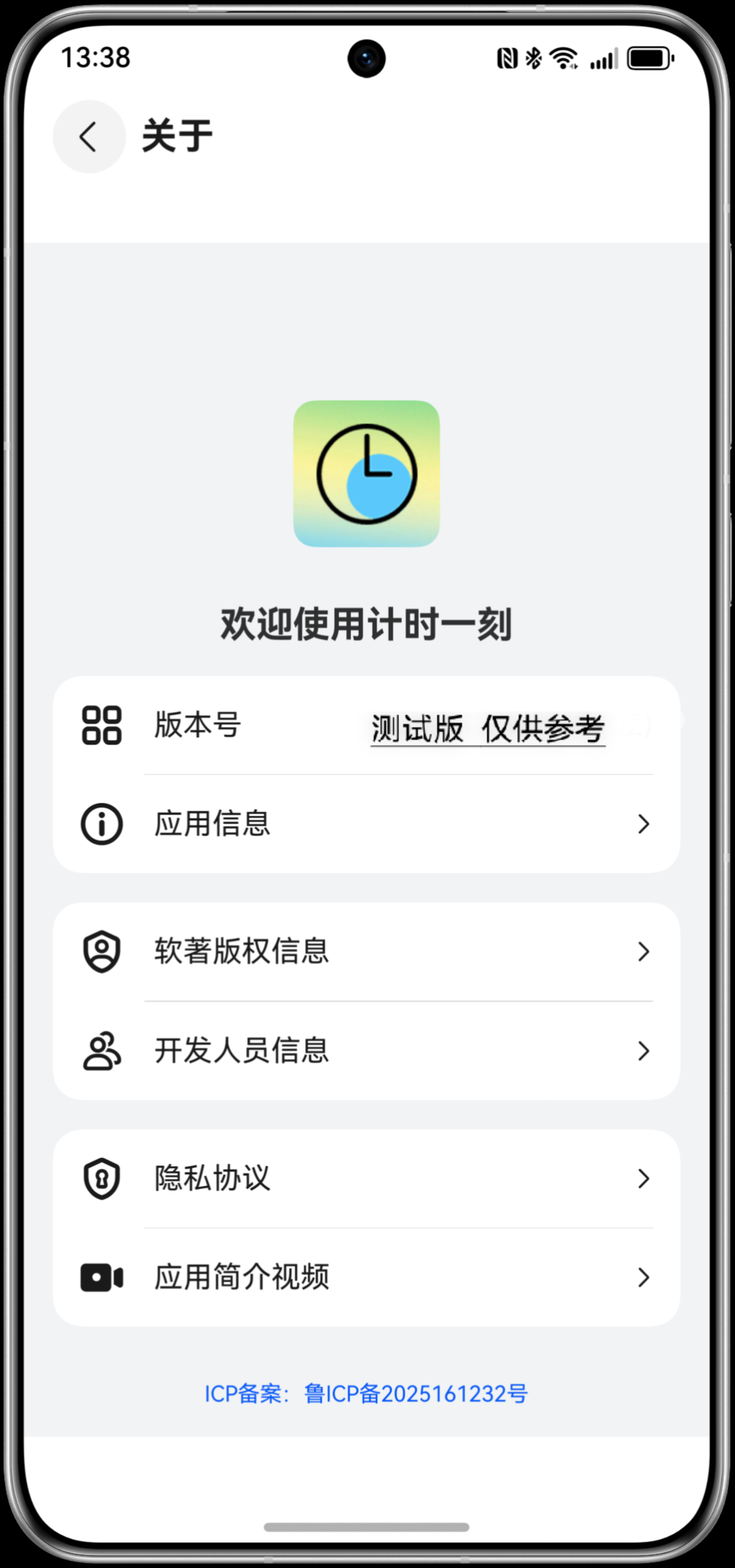Tap the 13:38 clock in status bar
Image resolution: width=735 pixels, height=1568 pixels.
(96, 58)
